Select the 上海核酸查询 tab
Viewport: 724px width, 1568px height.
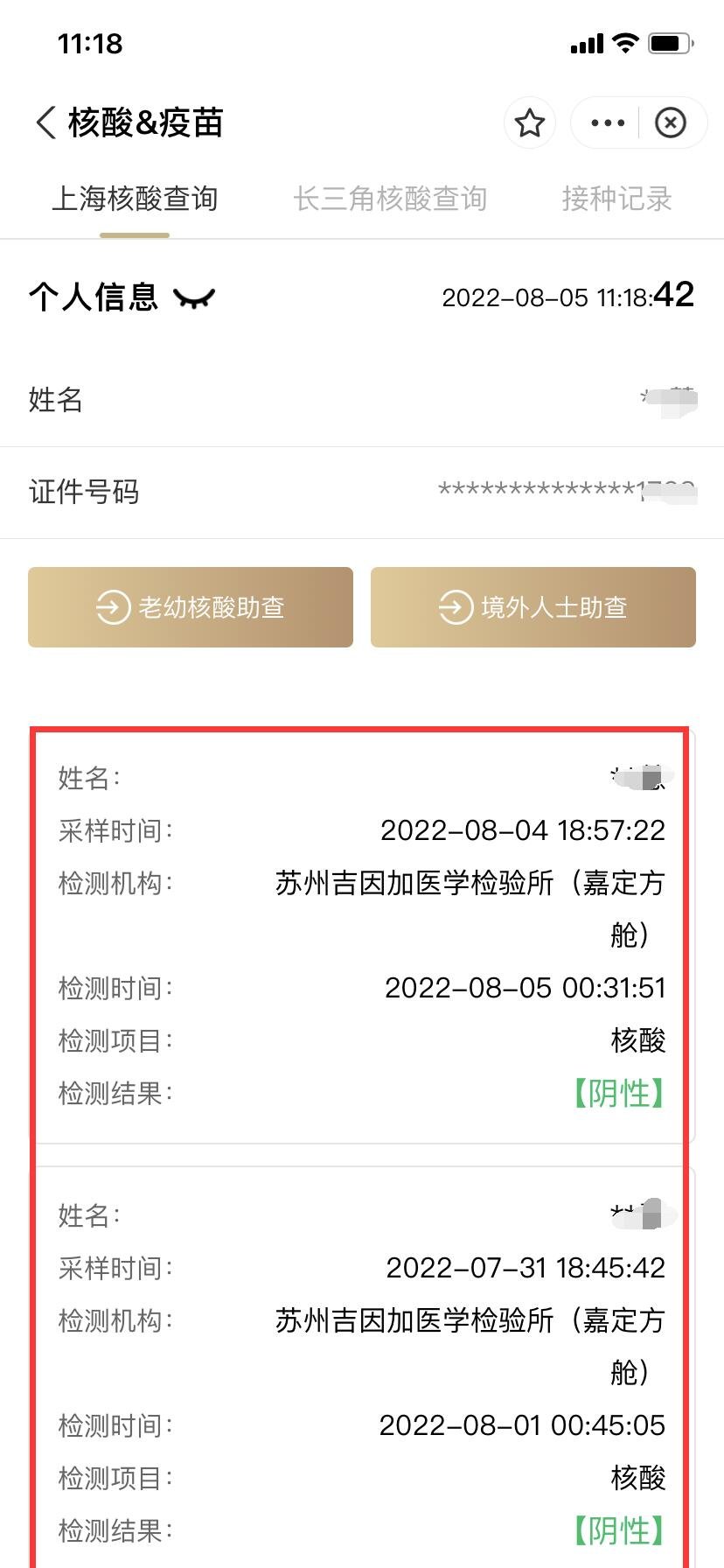pyautogui.click(x=135, y=199)
